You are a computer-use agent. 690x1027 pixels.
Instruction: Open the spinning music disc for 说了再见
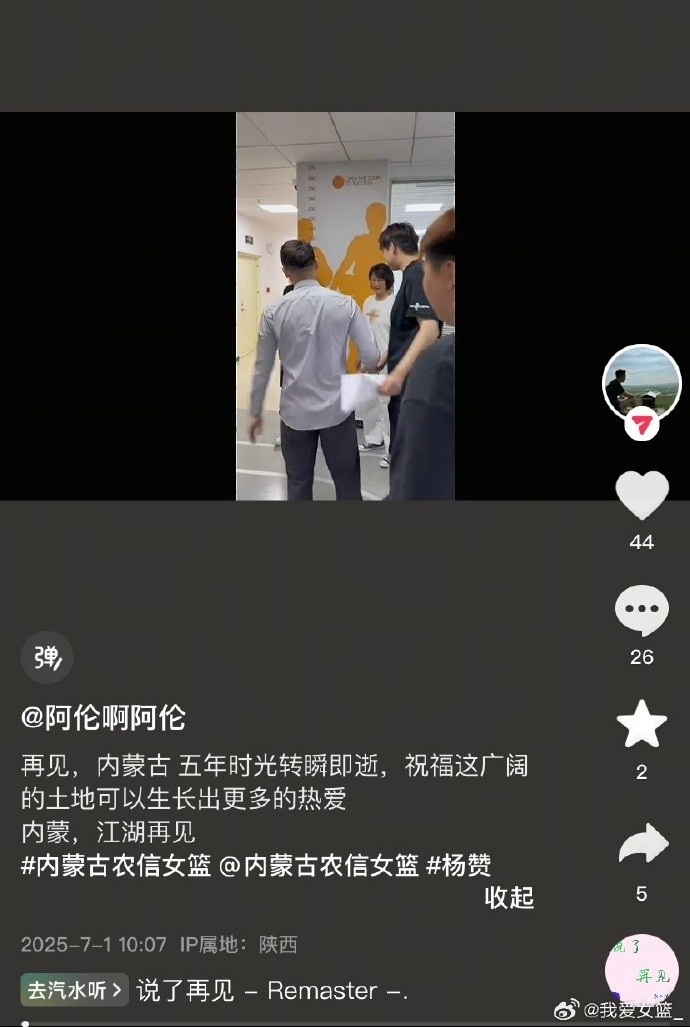(641, 969)
